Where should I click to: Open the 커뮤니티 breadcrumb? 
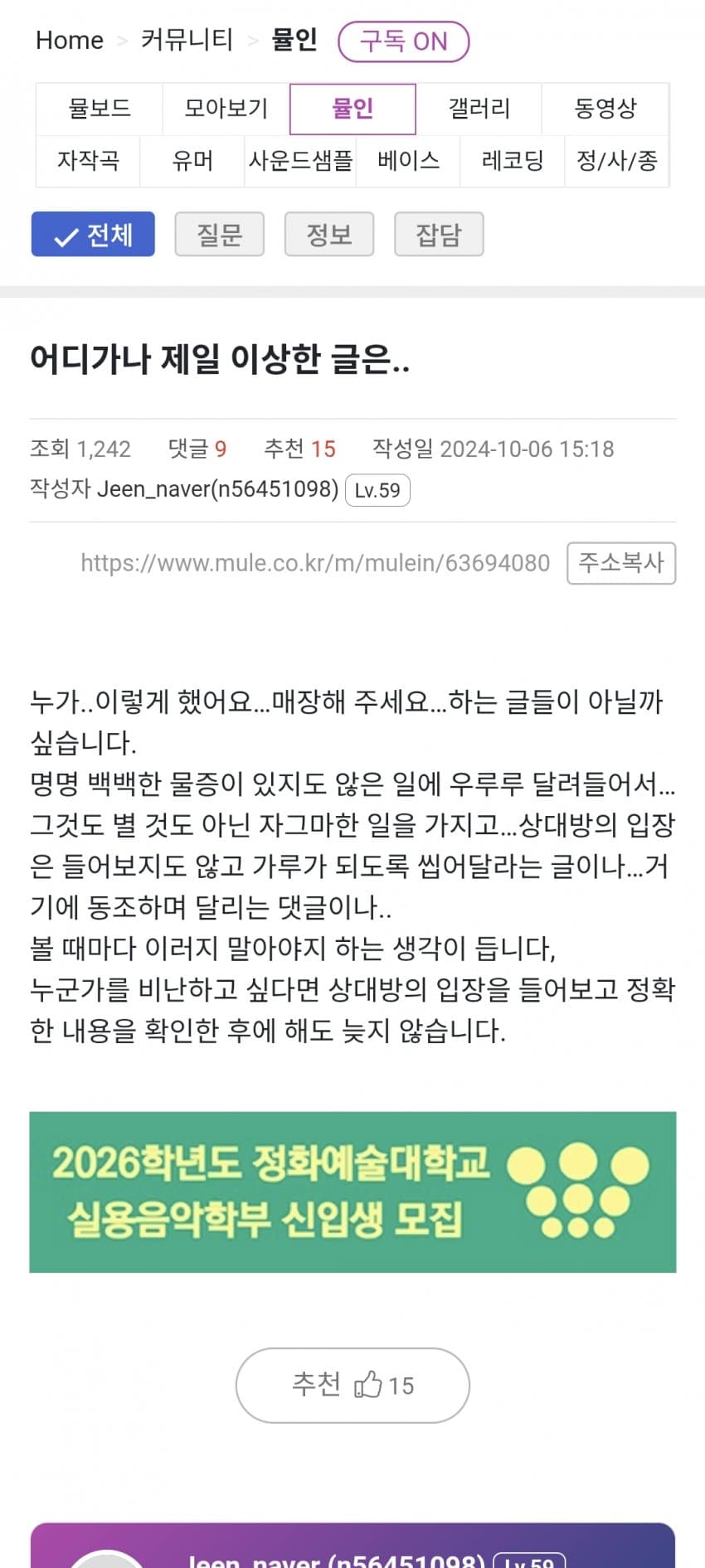coord(187,40)
